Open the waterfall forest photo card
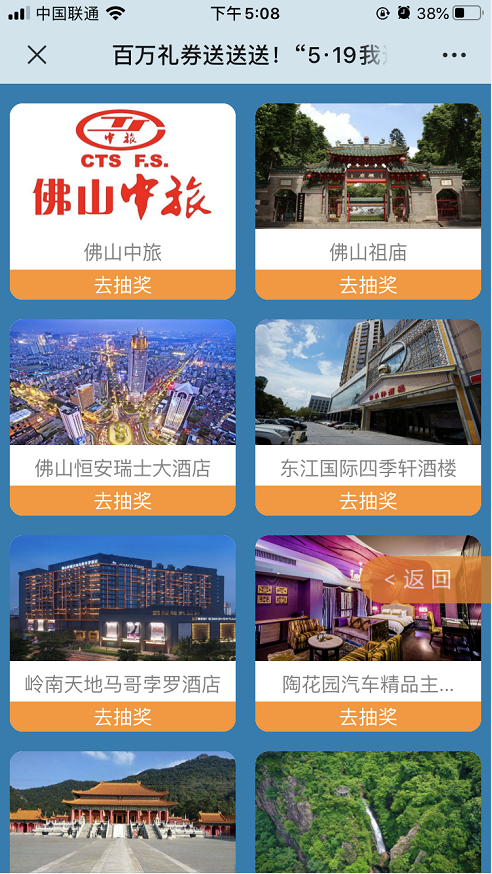The height and width of the screenshot is (874, 492). click(368, 812)
